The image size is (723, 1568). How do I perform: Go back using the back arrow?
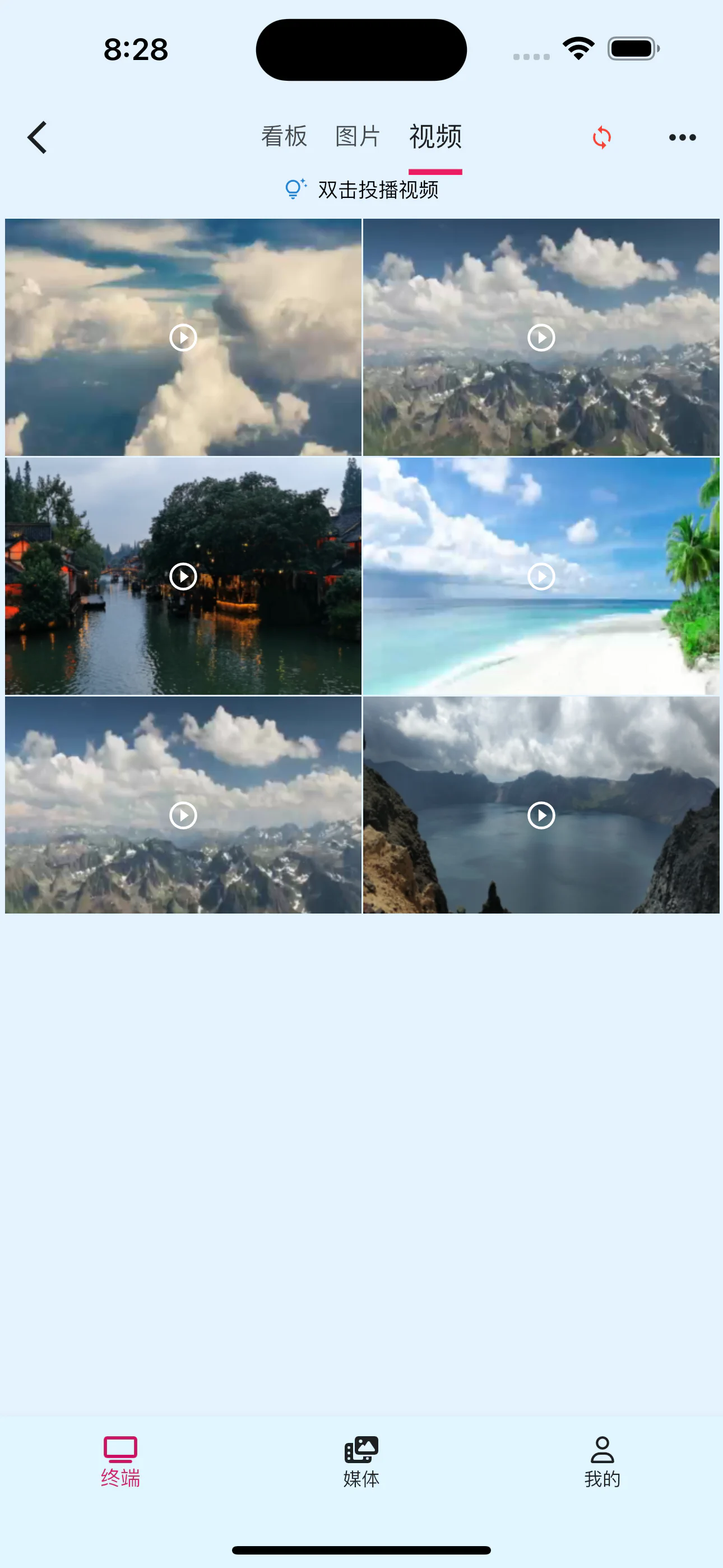coord(38,137)
